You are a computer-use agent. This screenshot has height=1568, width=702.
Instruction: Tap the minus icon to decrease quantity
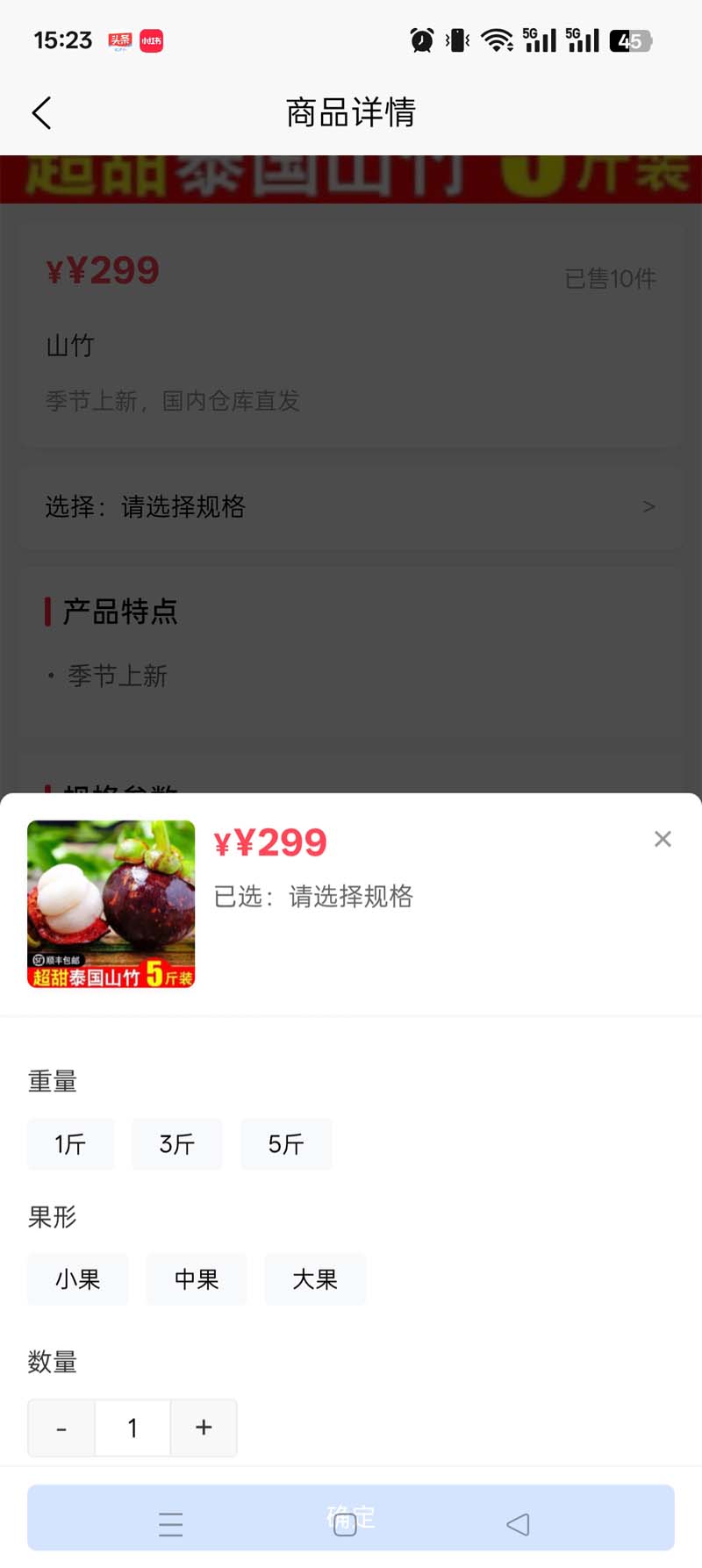tap(60, 1428)
